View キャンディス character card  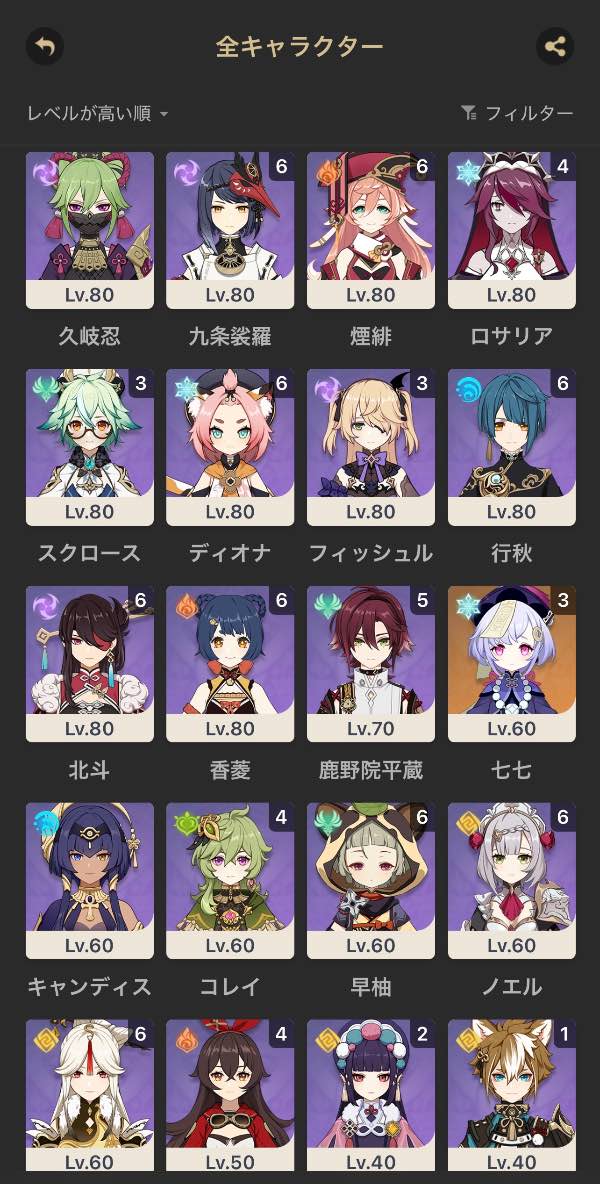tap(90, 881)
